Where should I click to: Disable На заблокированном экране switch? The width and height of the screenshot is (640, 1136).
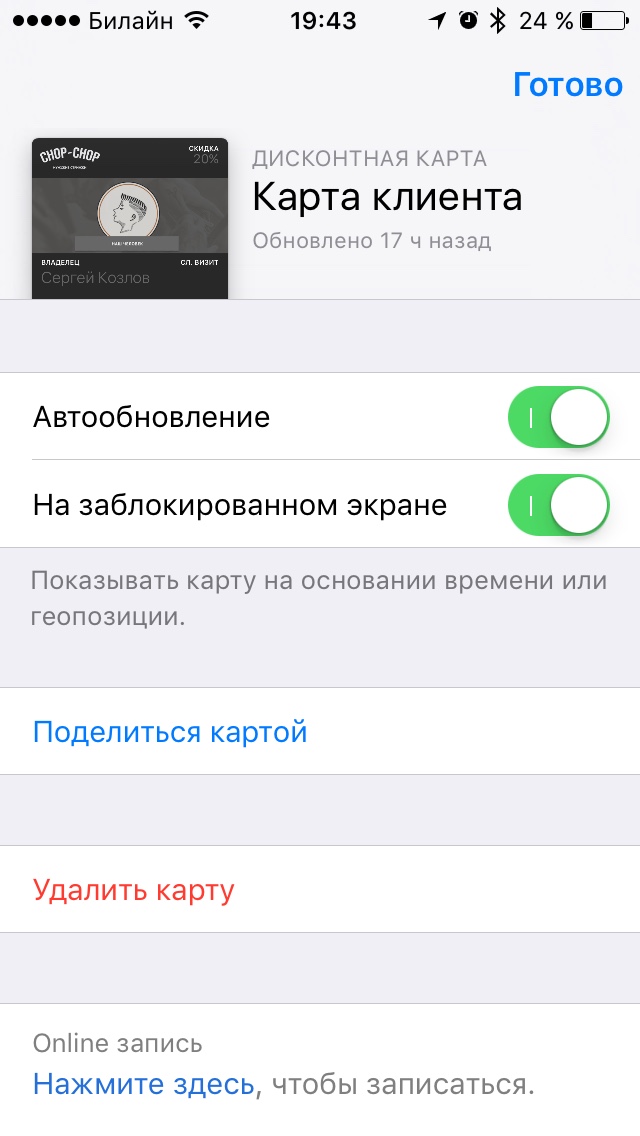coord(559,504)
